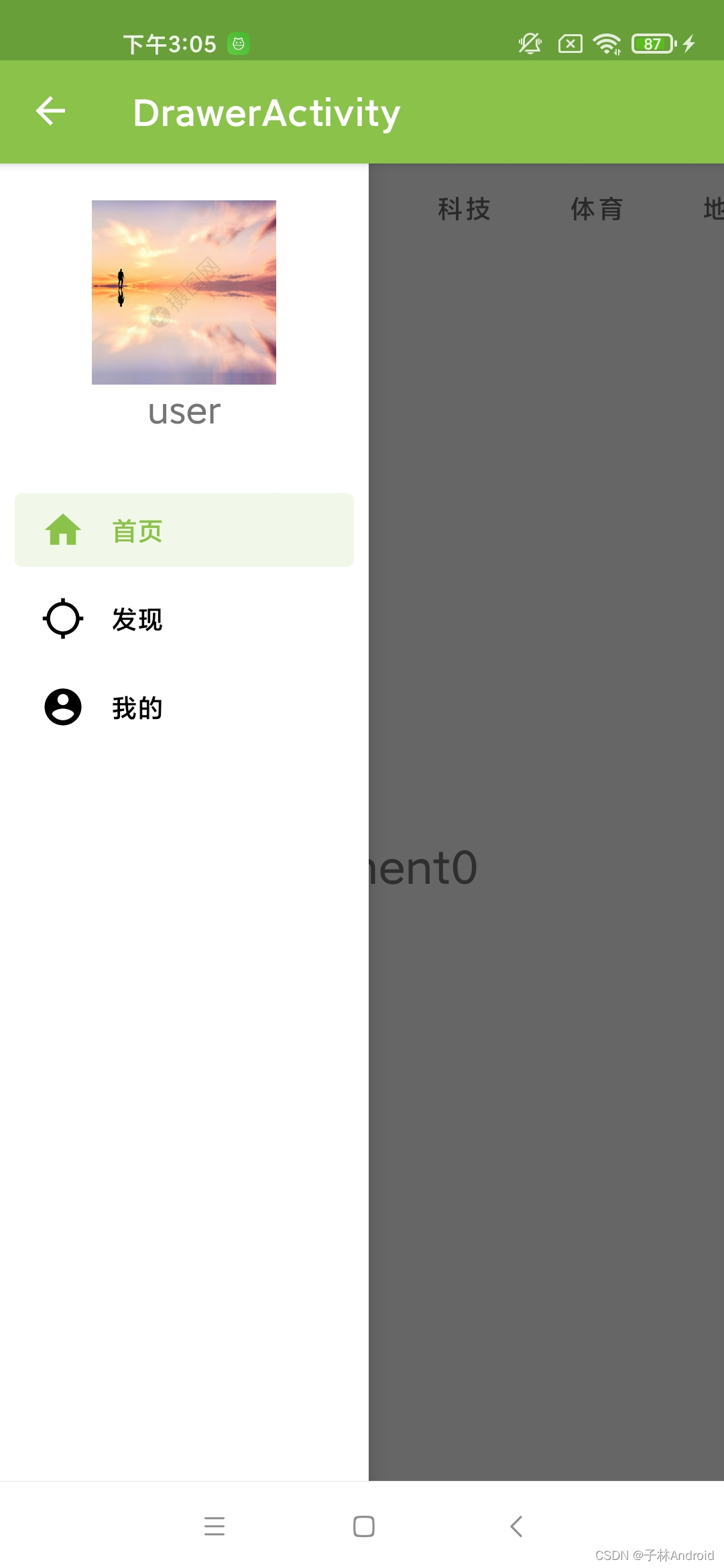Viewport: 724px width, 1568px height.
Task: Tap the user avatar sunset photo
Action: [183, 291]
